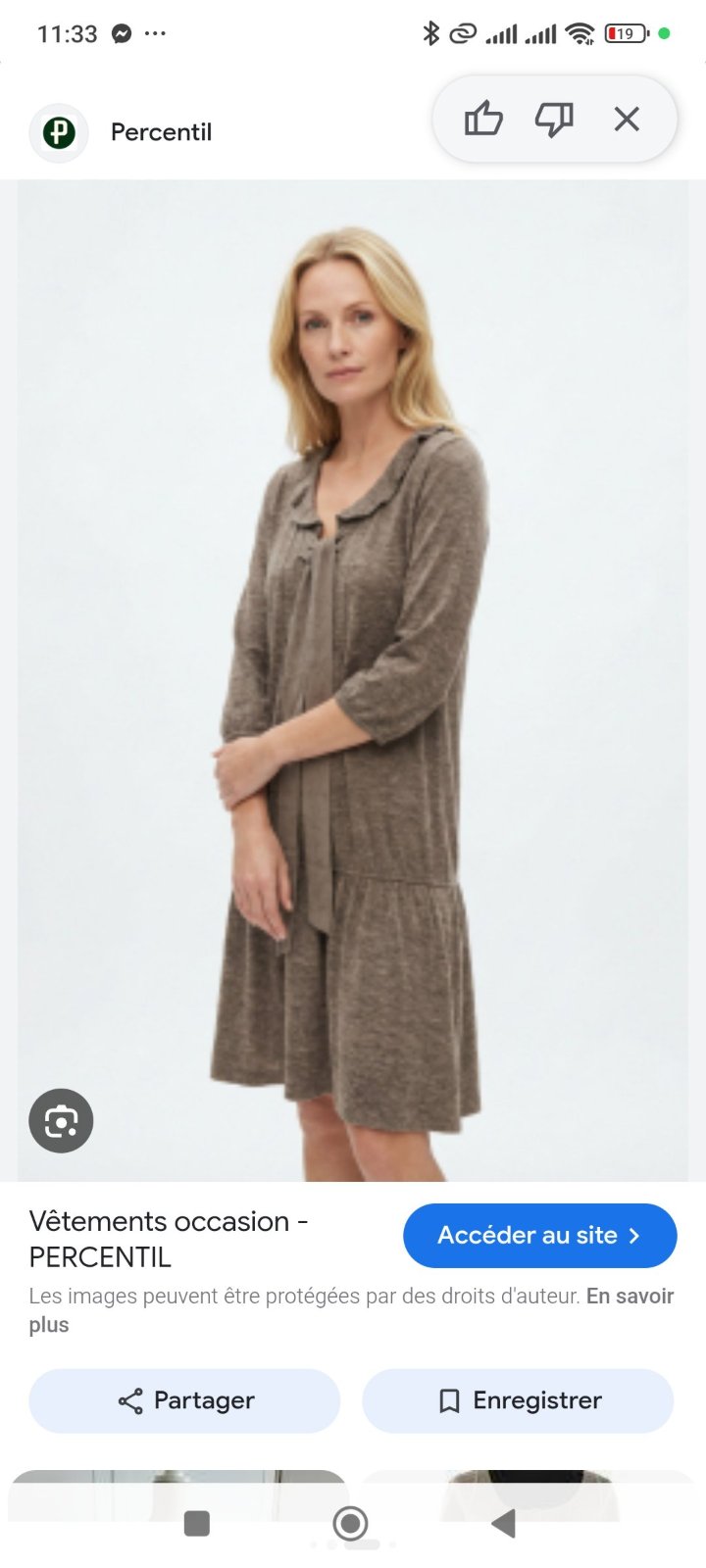Open the Percentil source header
The height and width of the screenshot is (1568, 706).
coord(123,132)
